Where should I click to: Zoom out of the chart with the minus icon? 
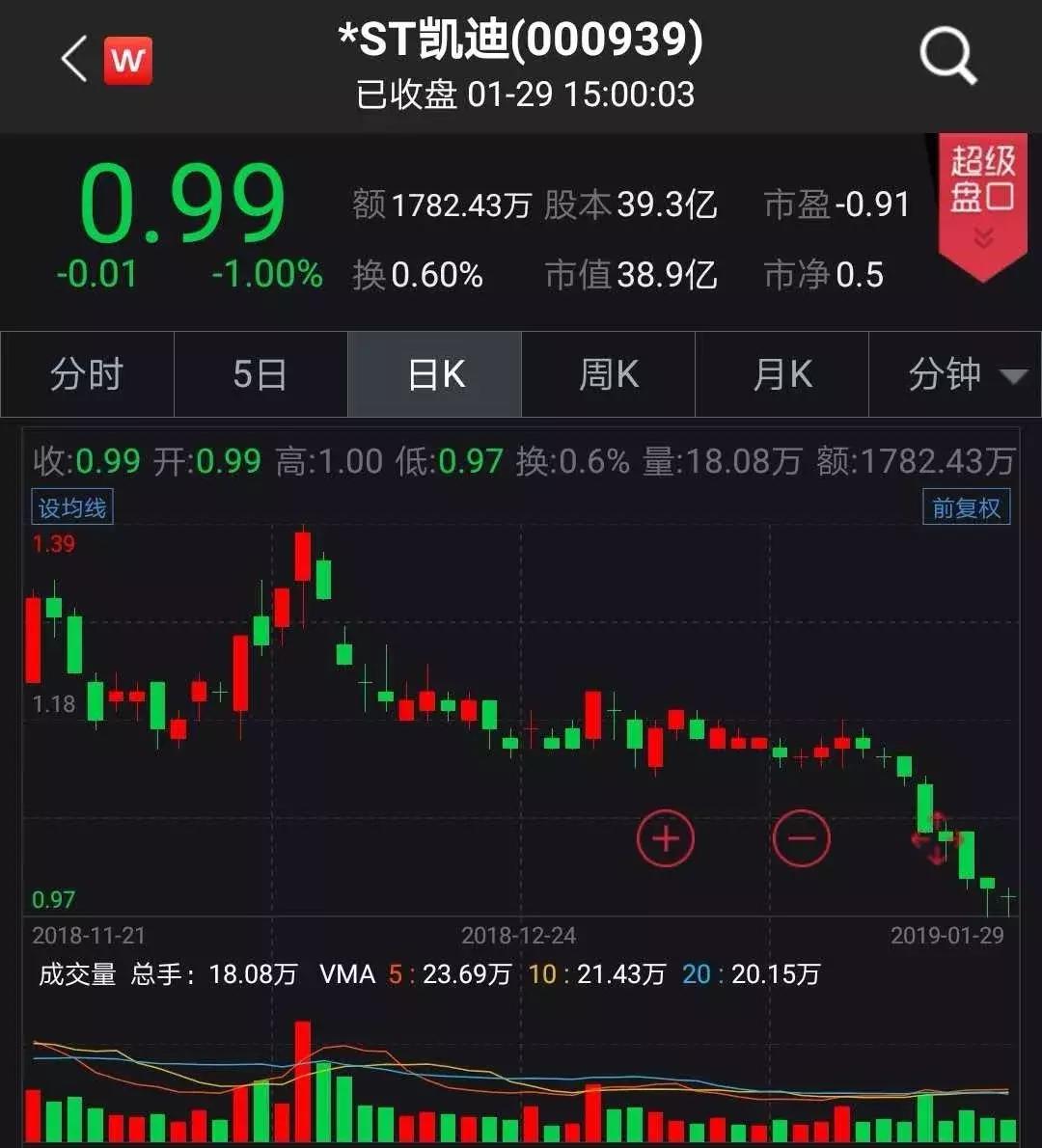click(x=801, y=838)
